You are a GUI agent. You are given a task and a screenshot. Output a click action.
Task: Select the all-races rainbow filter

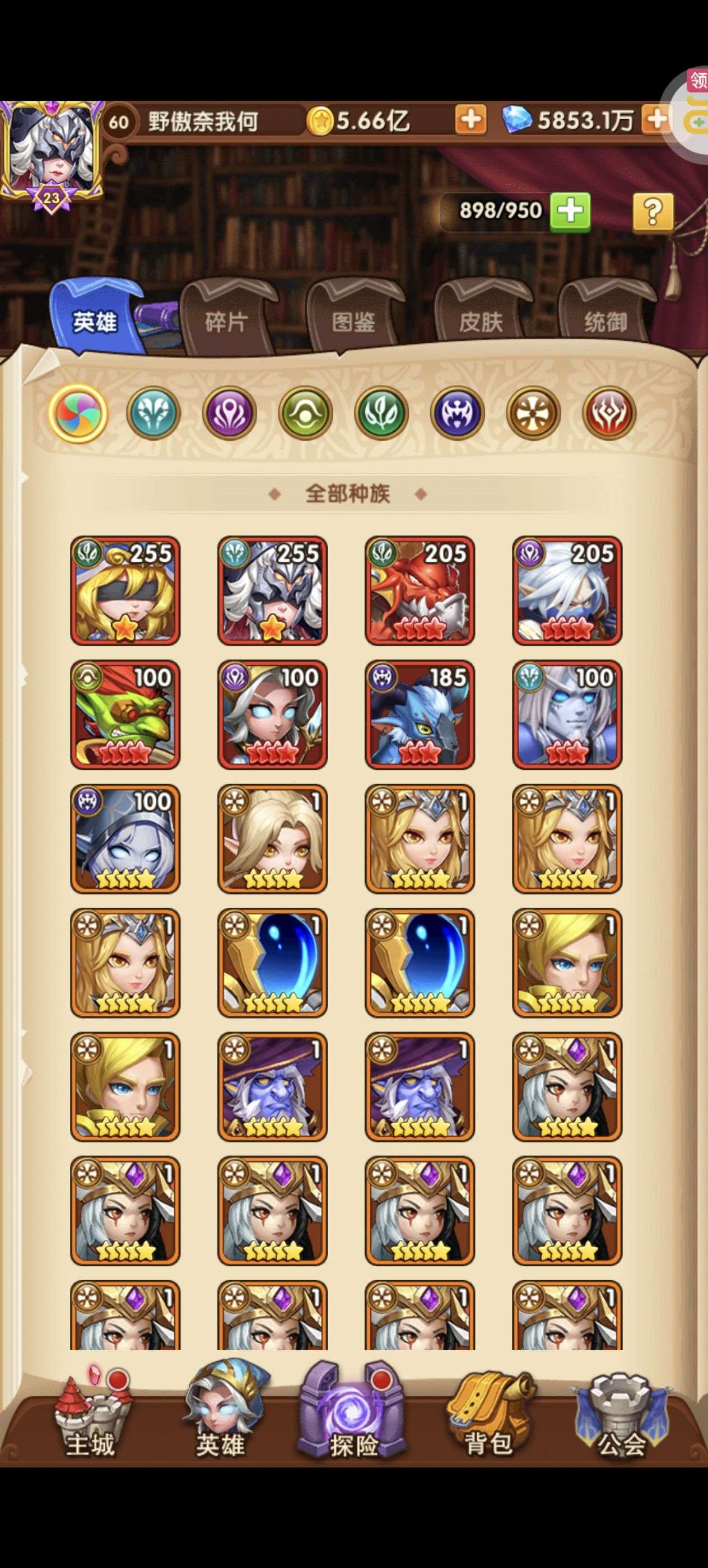click(78, 413)
